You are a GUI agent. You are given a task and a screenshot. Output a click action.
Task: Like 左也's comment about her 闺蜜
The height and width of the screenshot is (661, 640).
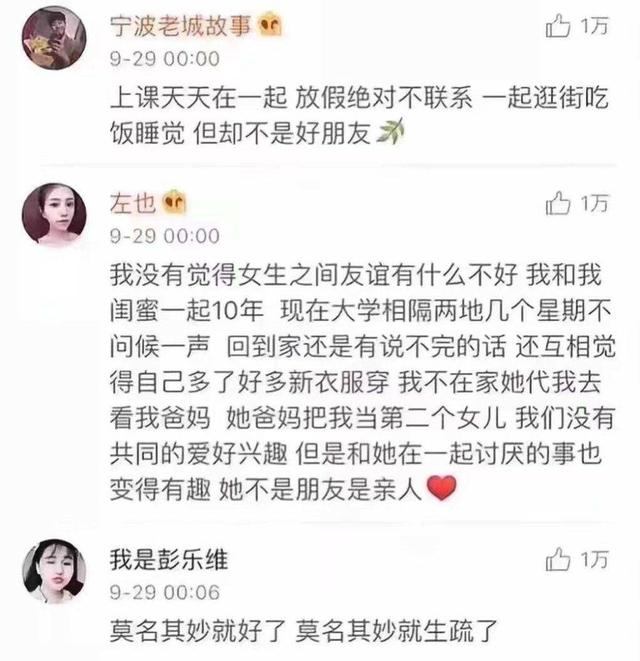[x=558, y=204]
